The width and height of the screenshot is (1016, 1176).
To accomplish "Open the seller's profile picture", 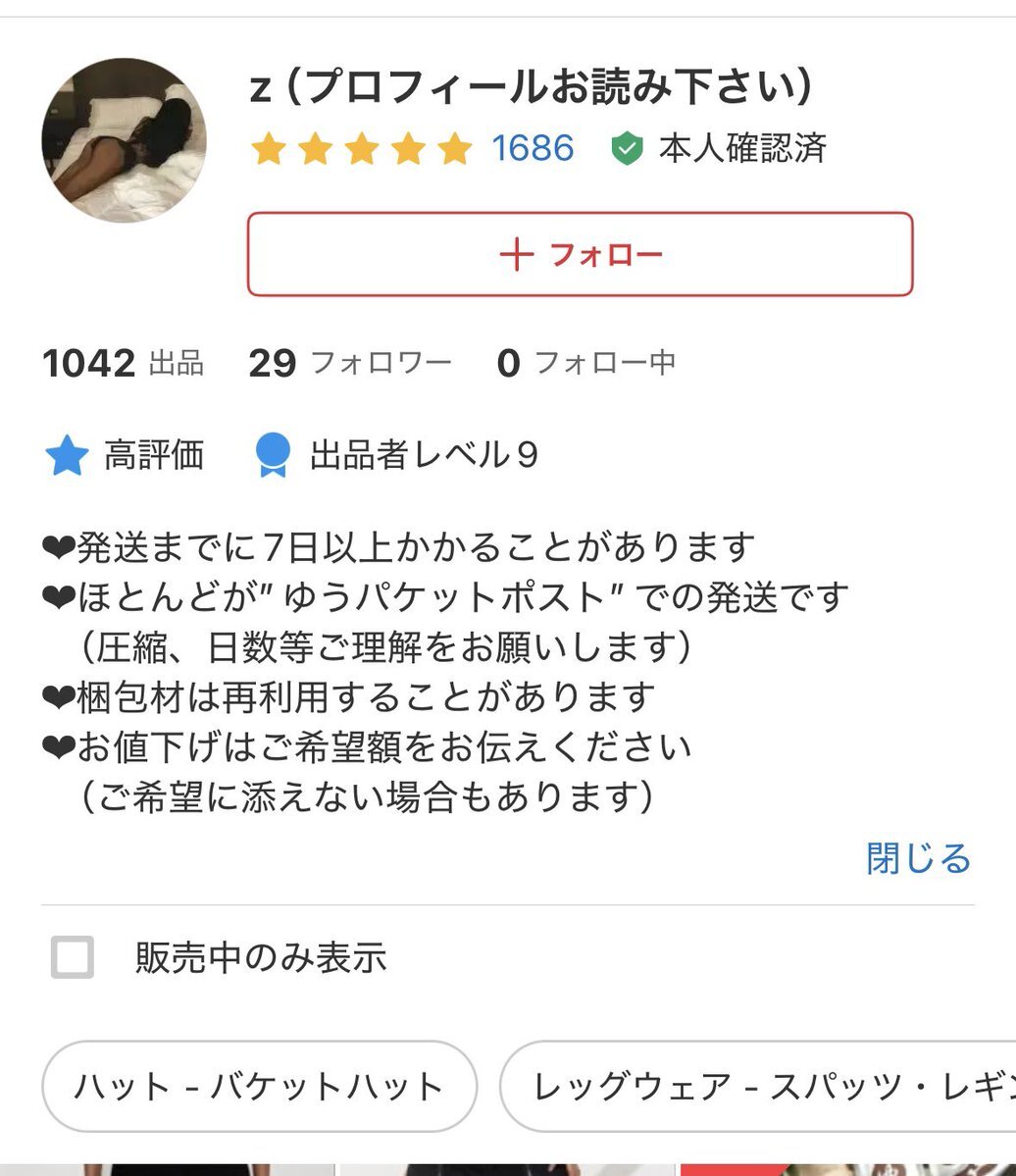I will tap(125, 140).
